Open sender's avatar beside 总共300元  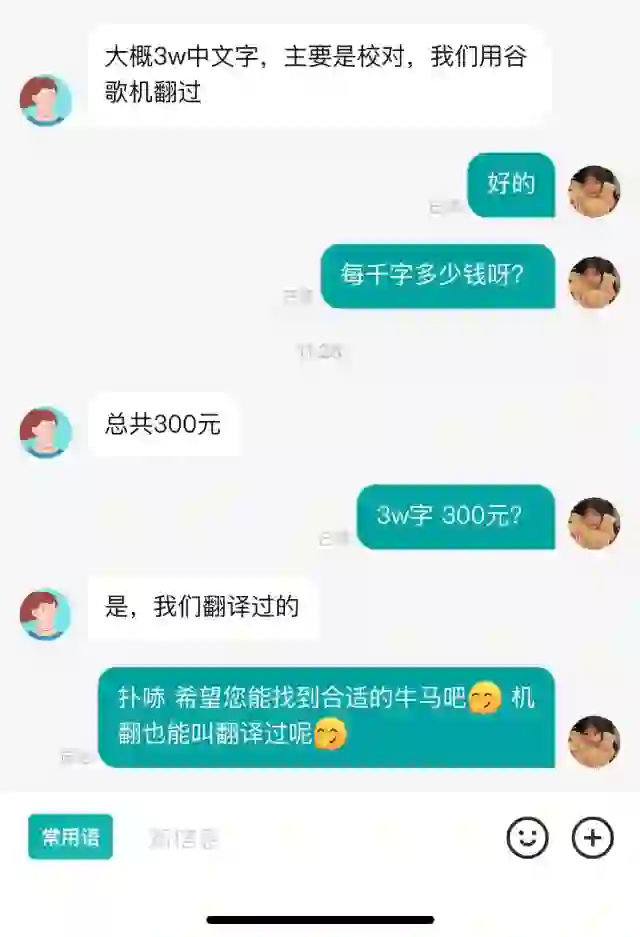tap(45, 432)
